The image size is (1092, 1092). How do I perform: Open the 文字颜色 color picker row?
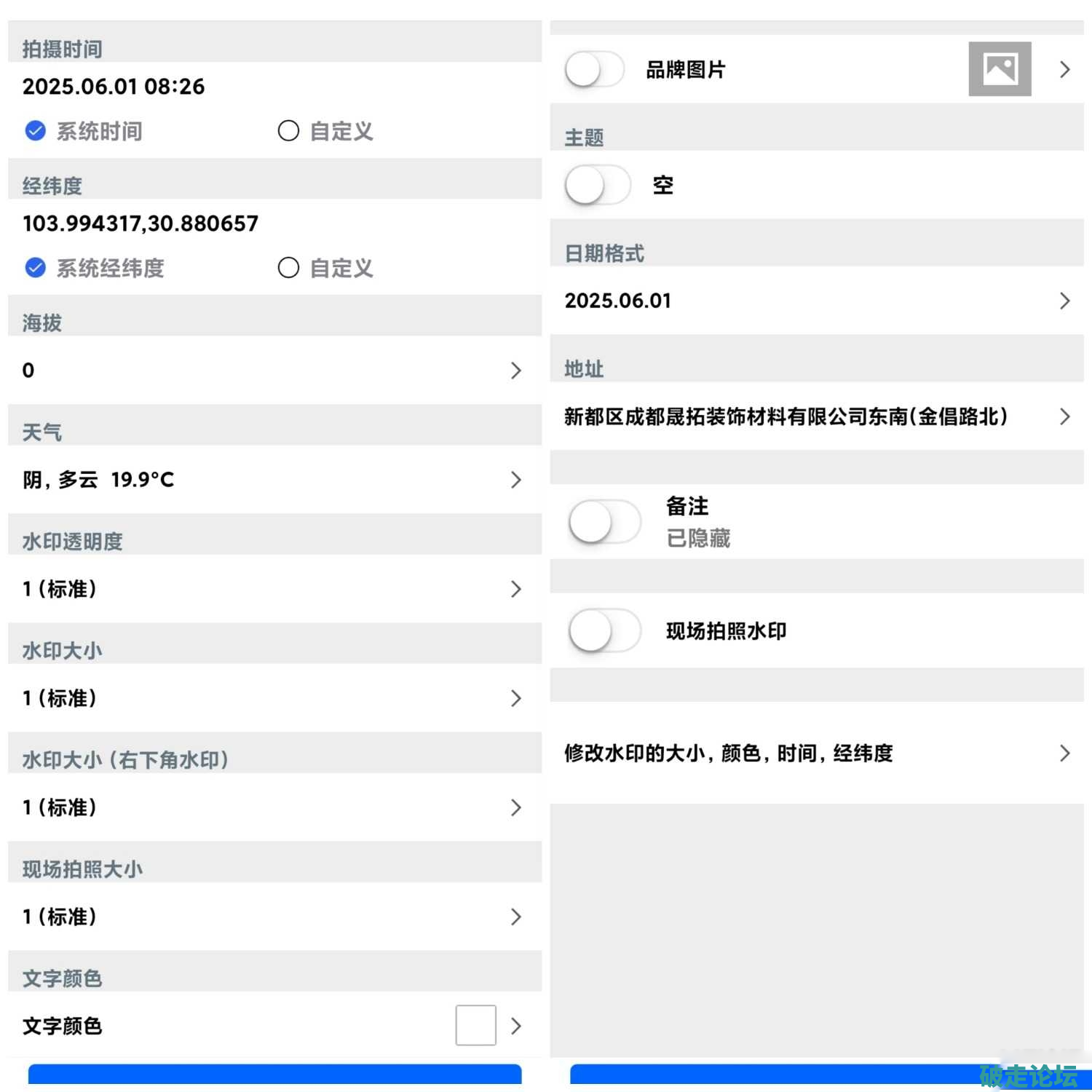274,1026
